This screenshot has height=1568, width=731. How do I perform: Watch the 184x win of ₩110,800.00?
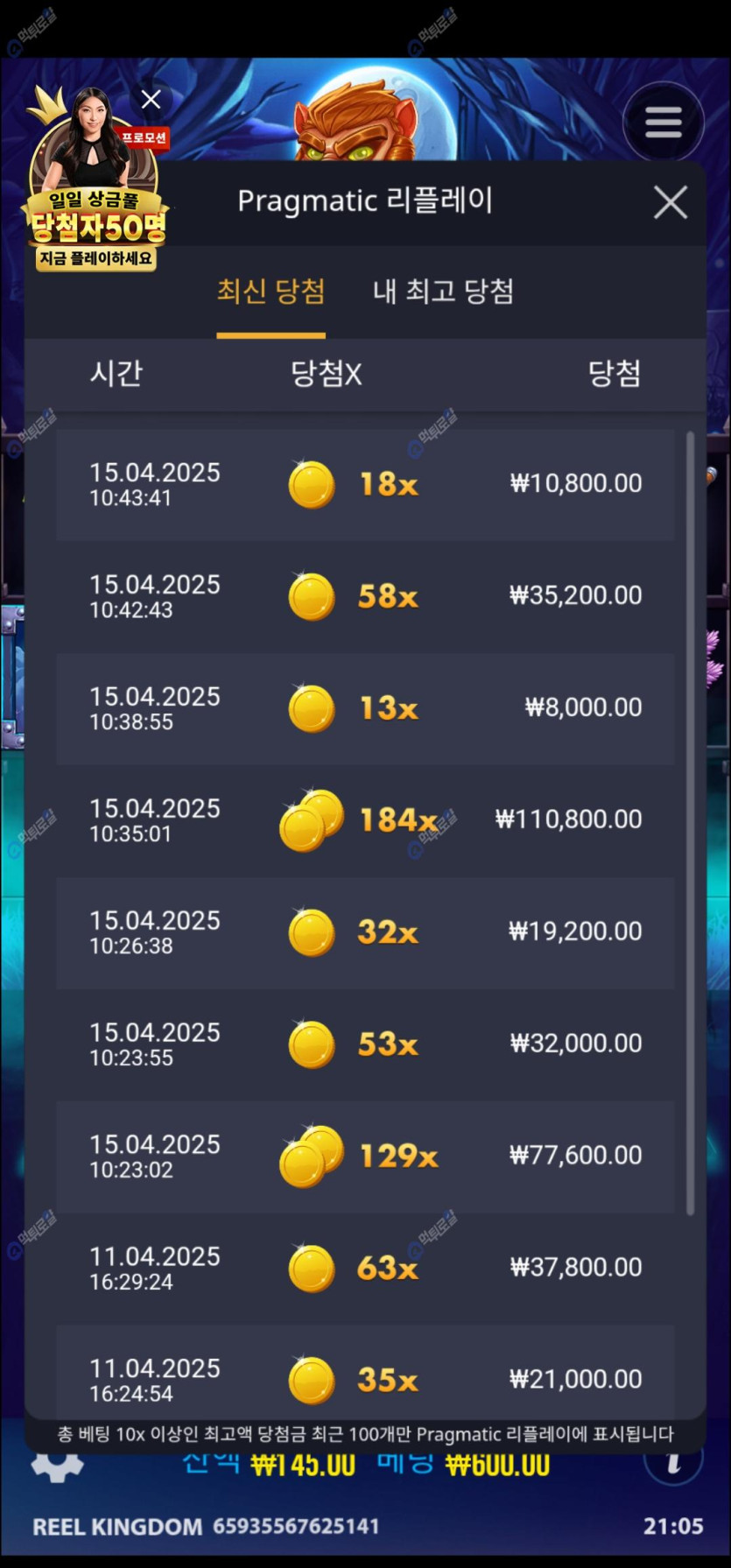(365, 820)
